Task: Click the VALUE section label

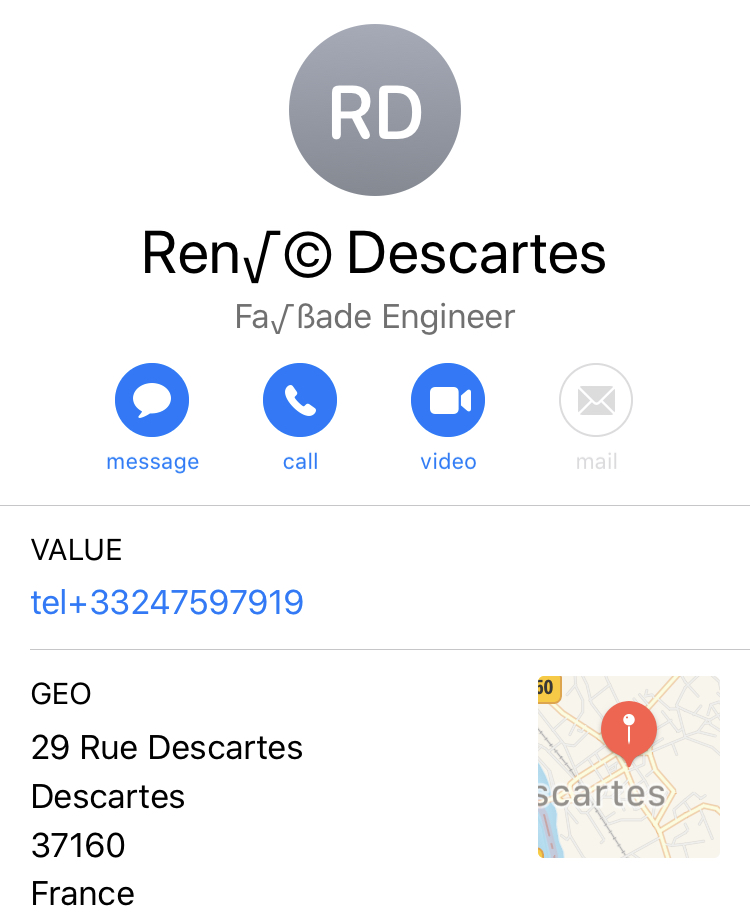Action: click(78, 549)
